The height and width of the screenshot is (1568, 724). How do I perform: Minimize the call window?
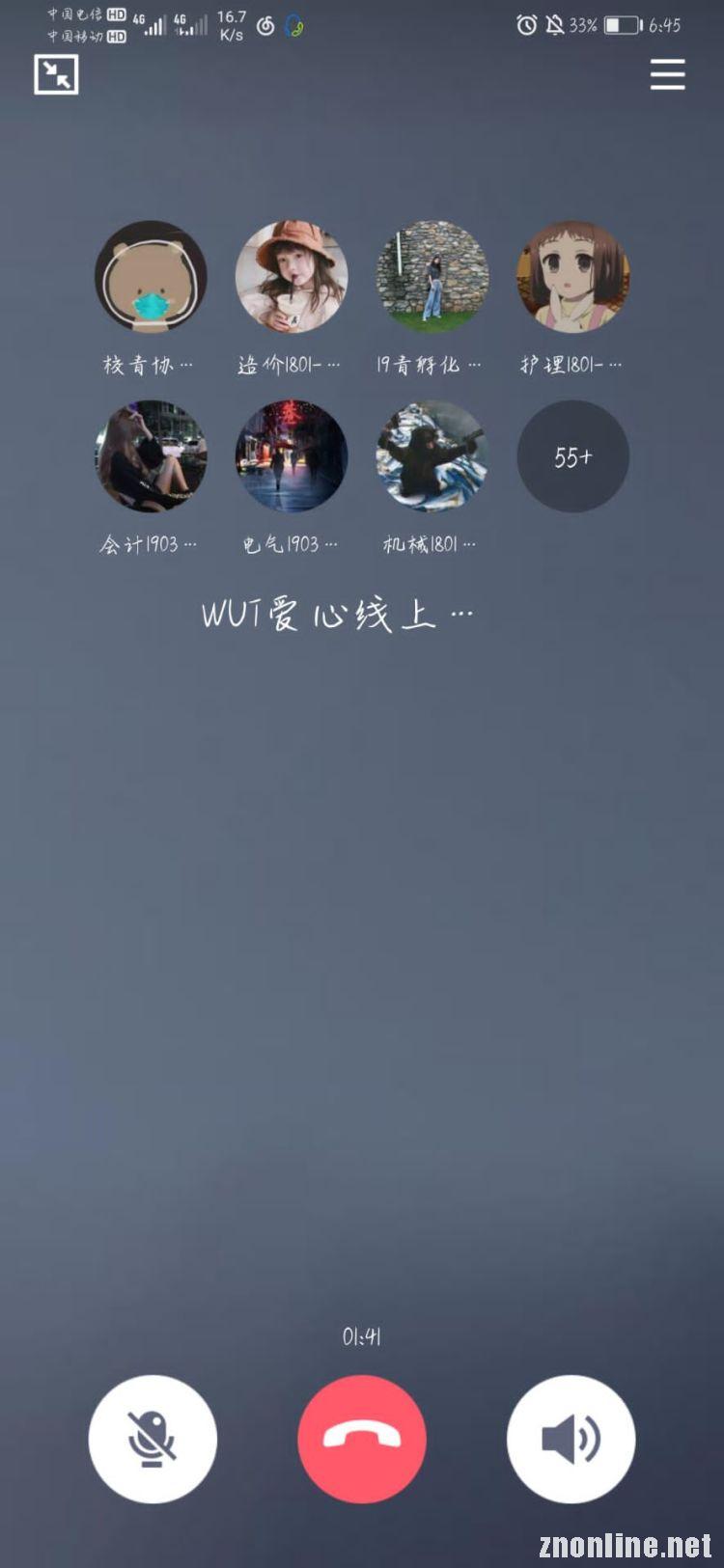click(56, 74)
